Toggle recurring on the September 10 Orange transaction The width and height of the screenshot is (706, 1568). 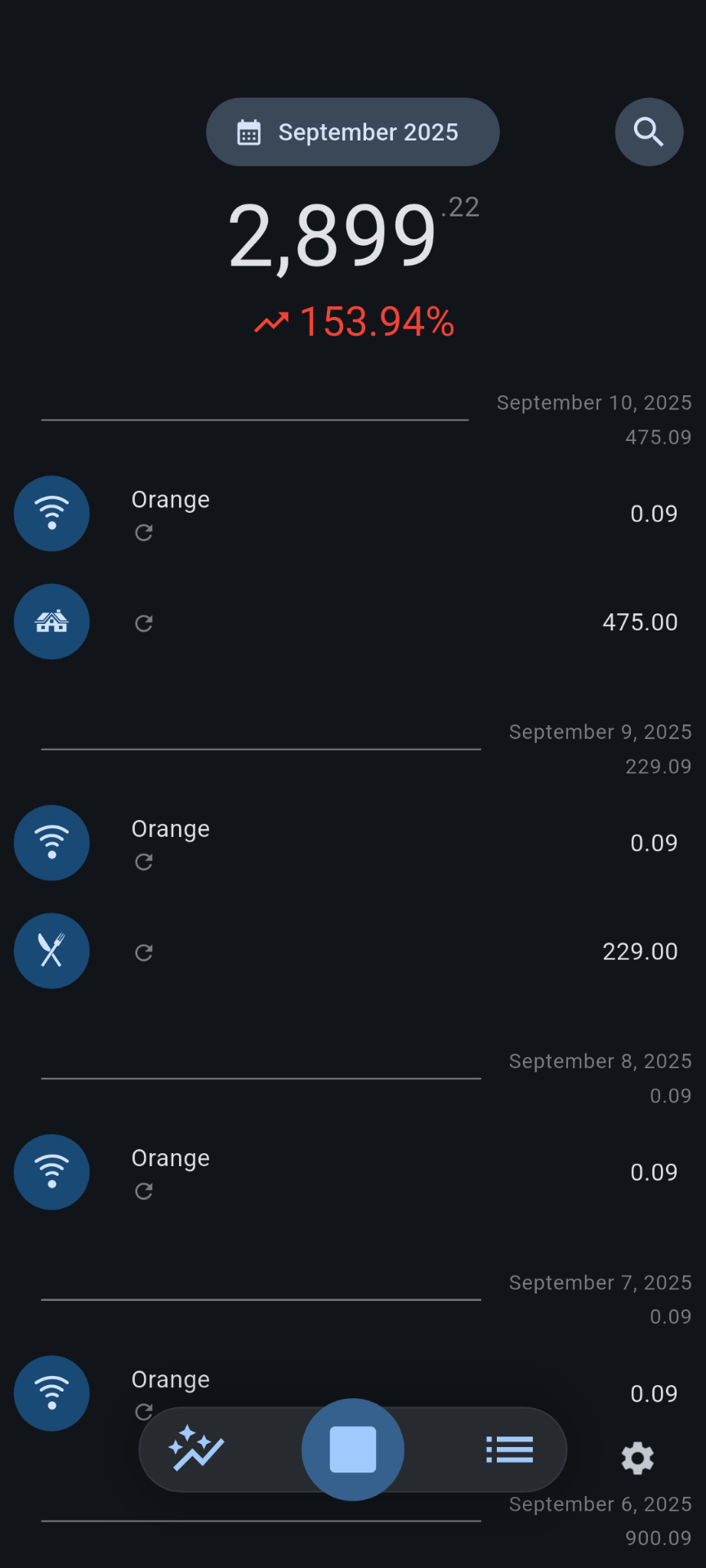tap(143, 532)
